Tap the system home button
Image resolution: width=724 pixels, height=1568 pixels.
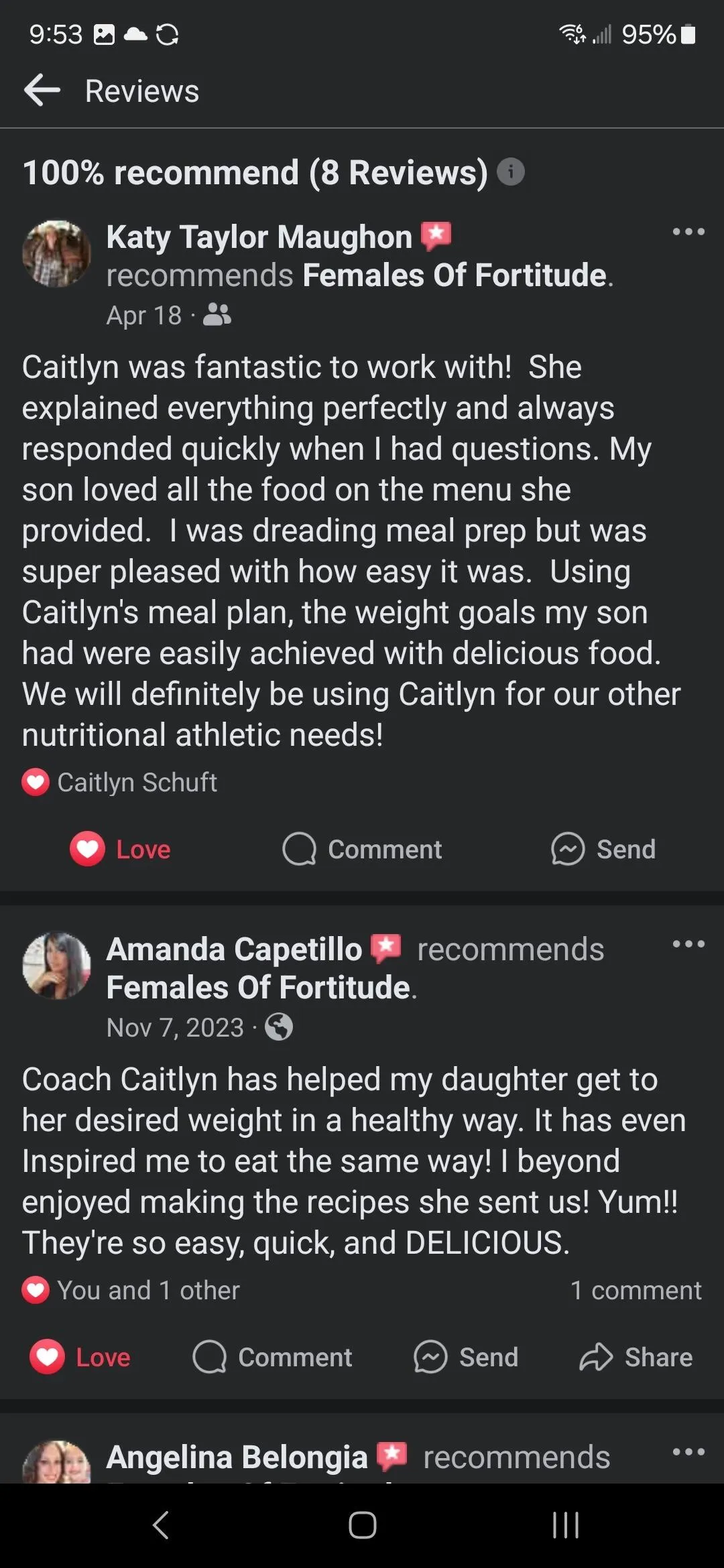pos(362,1526)
